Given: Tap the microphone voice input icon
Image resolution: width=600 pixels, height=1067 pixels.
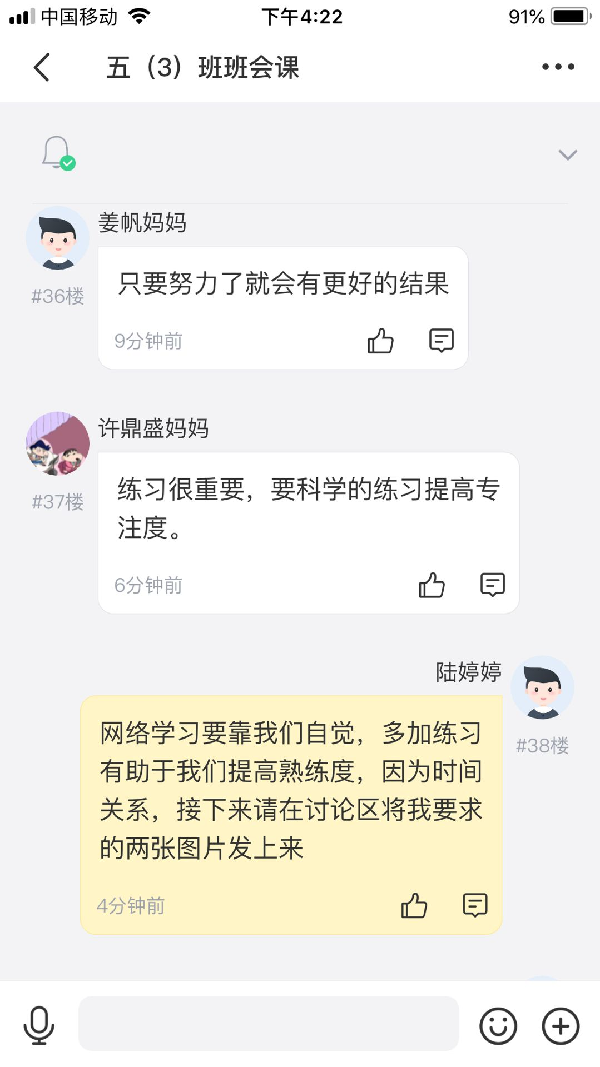Looking at the screenshot, I should click(x=39, y=1025).
